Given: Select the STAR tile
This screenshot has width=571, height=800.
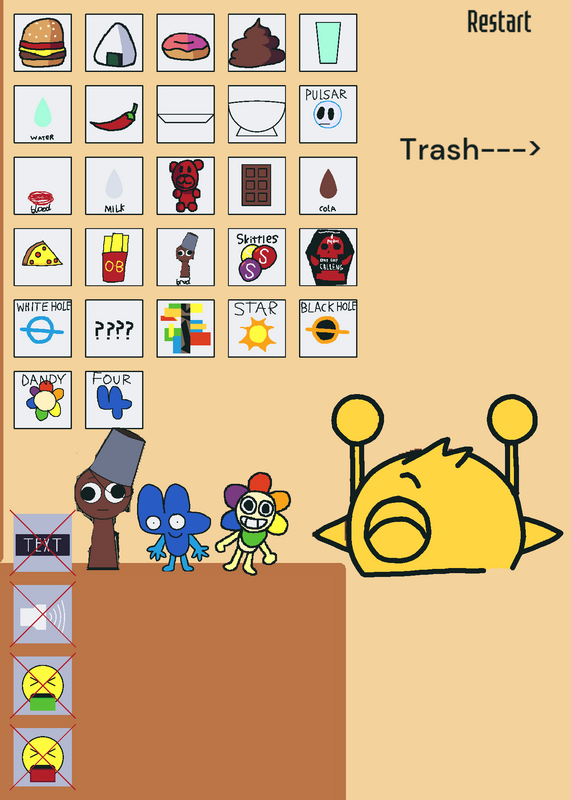Looking at the screenshot, I should (x=257, y=329).
